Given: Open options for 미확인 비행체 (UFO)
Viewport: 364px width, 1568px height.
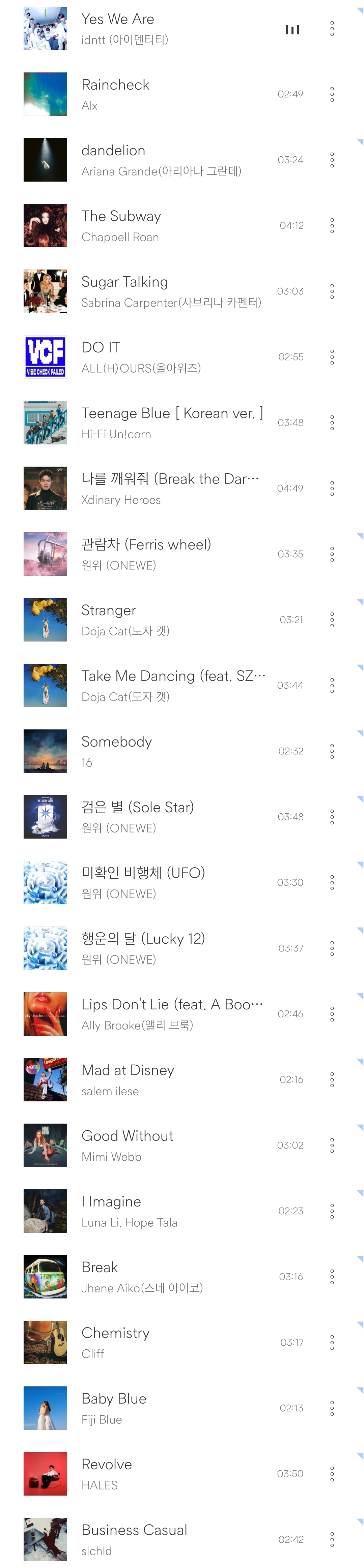Looking at the screenshot, I should pyautogui.click(x=332, y=883).
